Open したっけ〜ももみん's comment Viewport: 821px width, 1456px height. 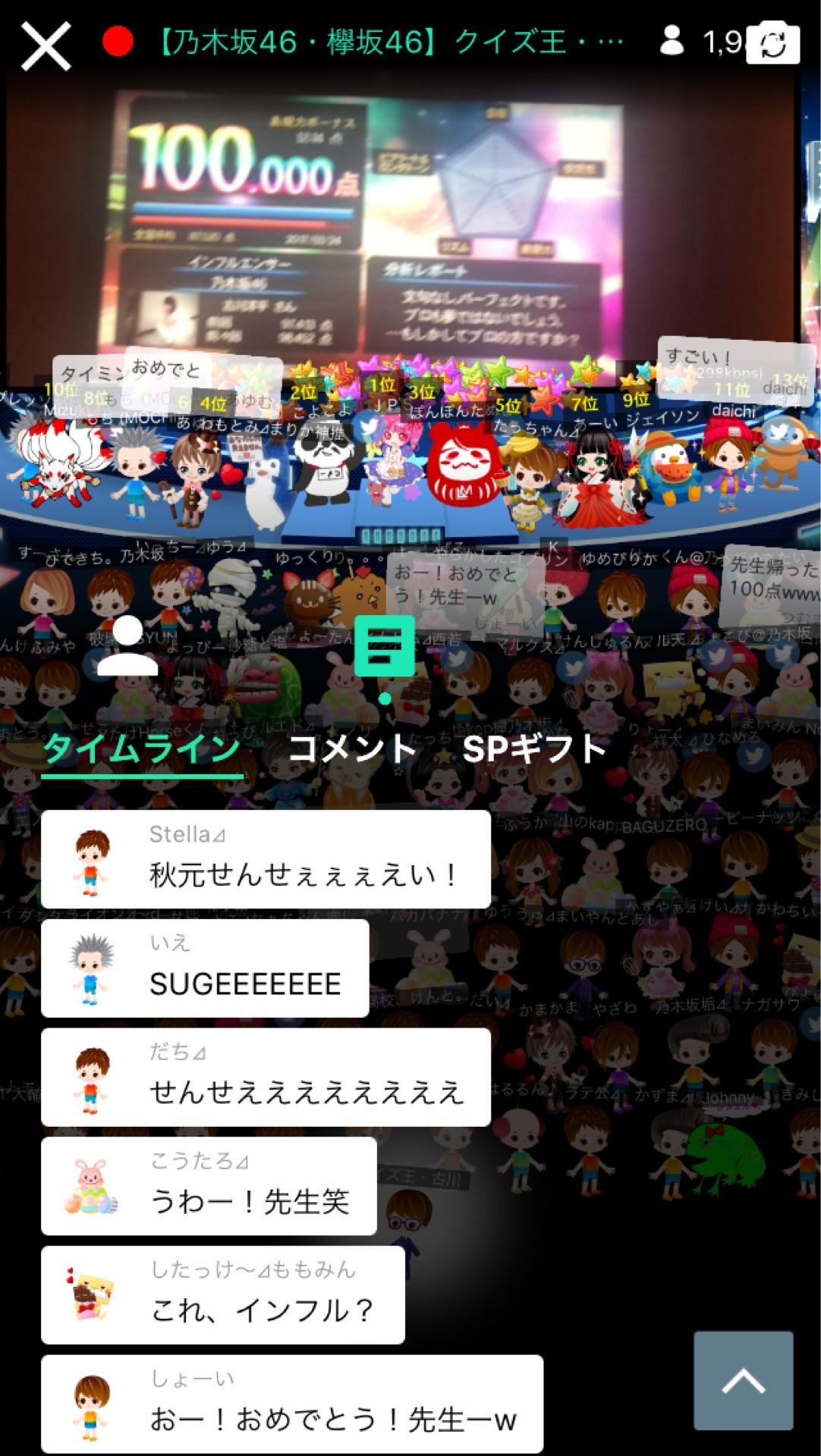(222, 1295)
